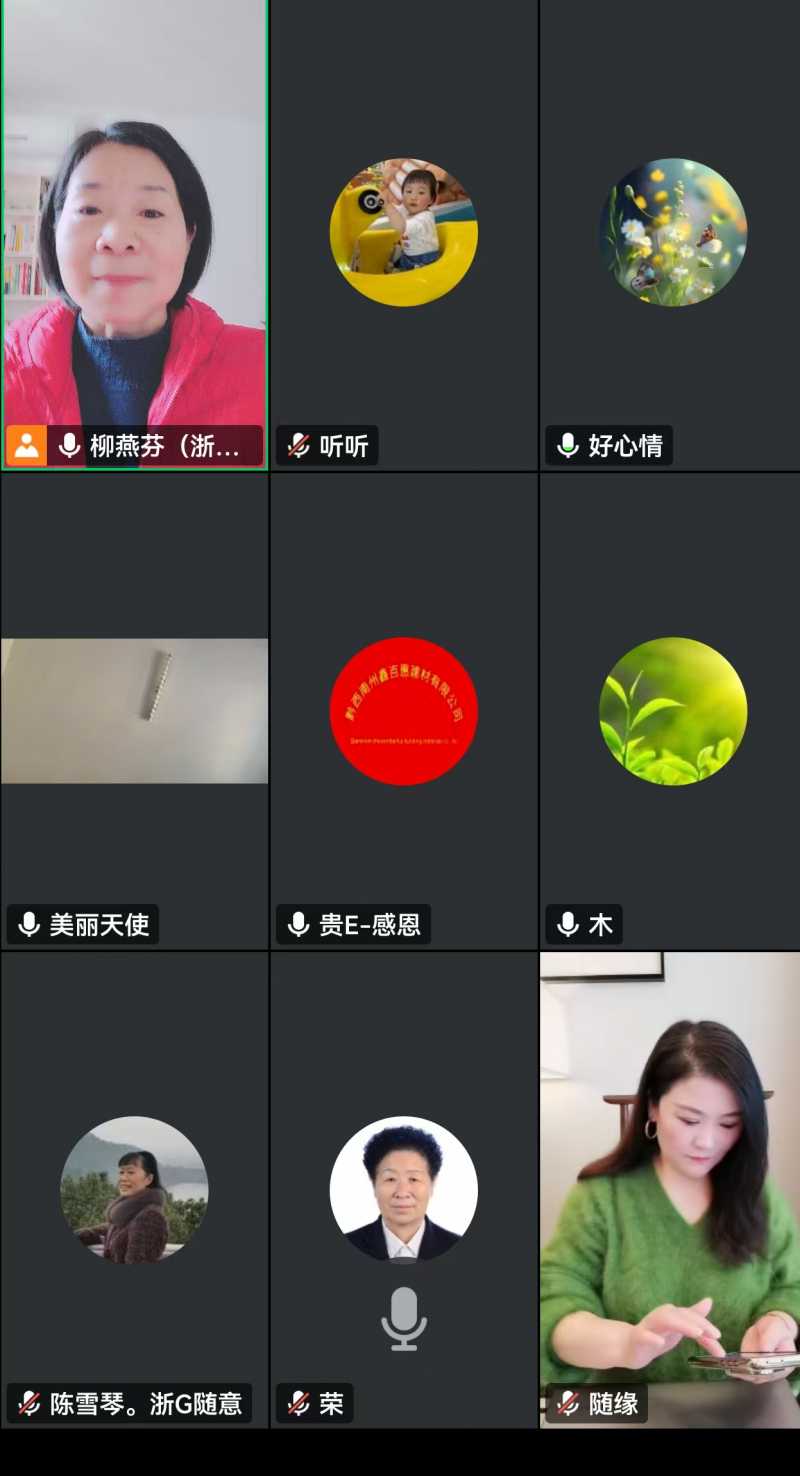The image size is (800, 1476).
Task: Tap the 随缘 video tile
Action: [672, 1190]
